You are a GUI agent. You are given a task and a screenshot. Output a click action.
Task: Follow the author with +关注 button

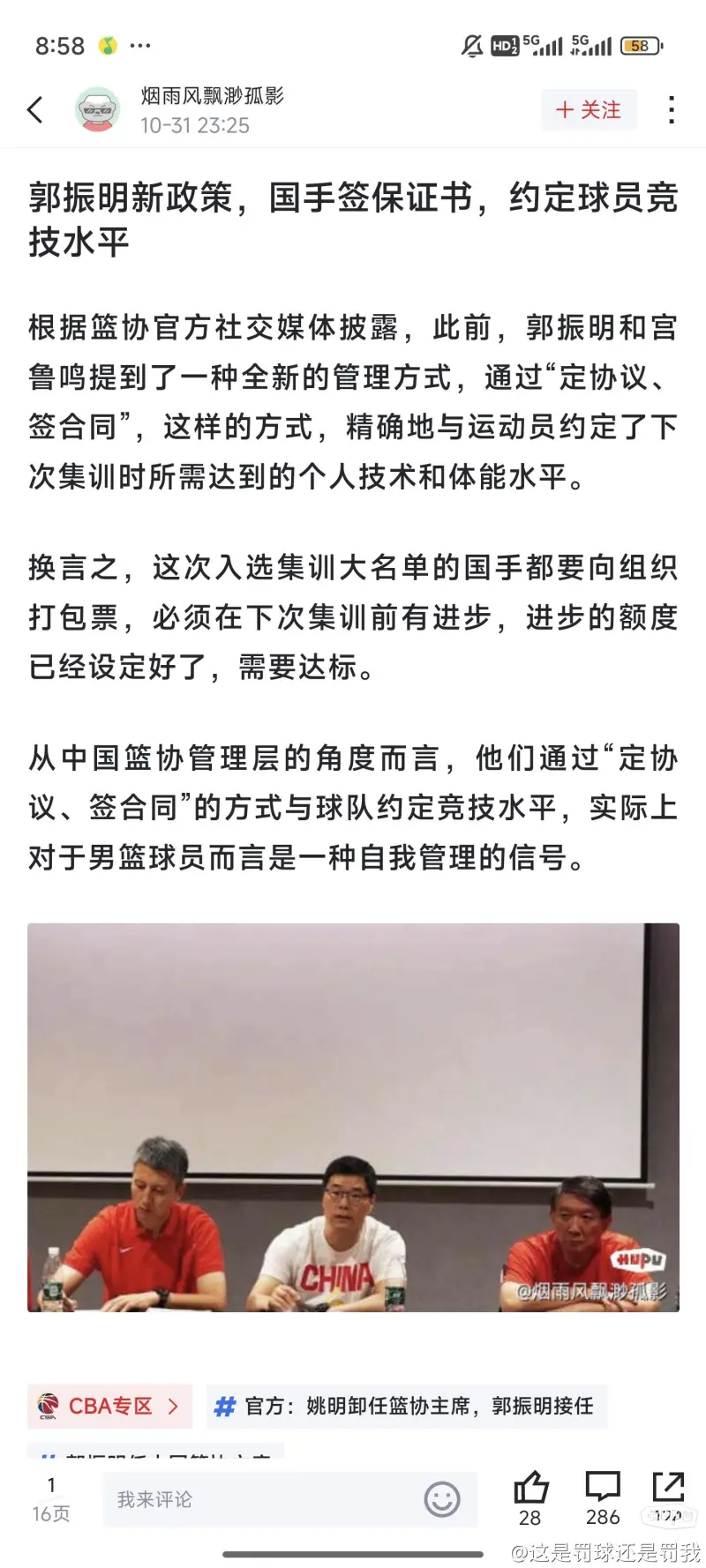589,110
